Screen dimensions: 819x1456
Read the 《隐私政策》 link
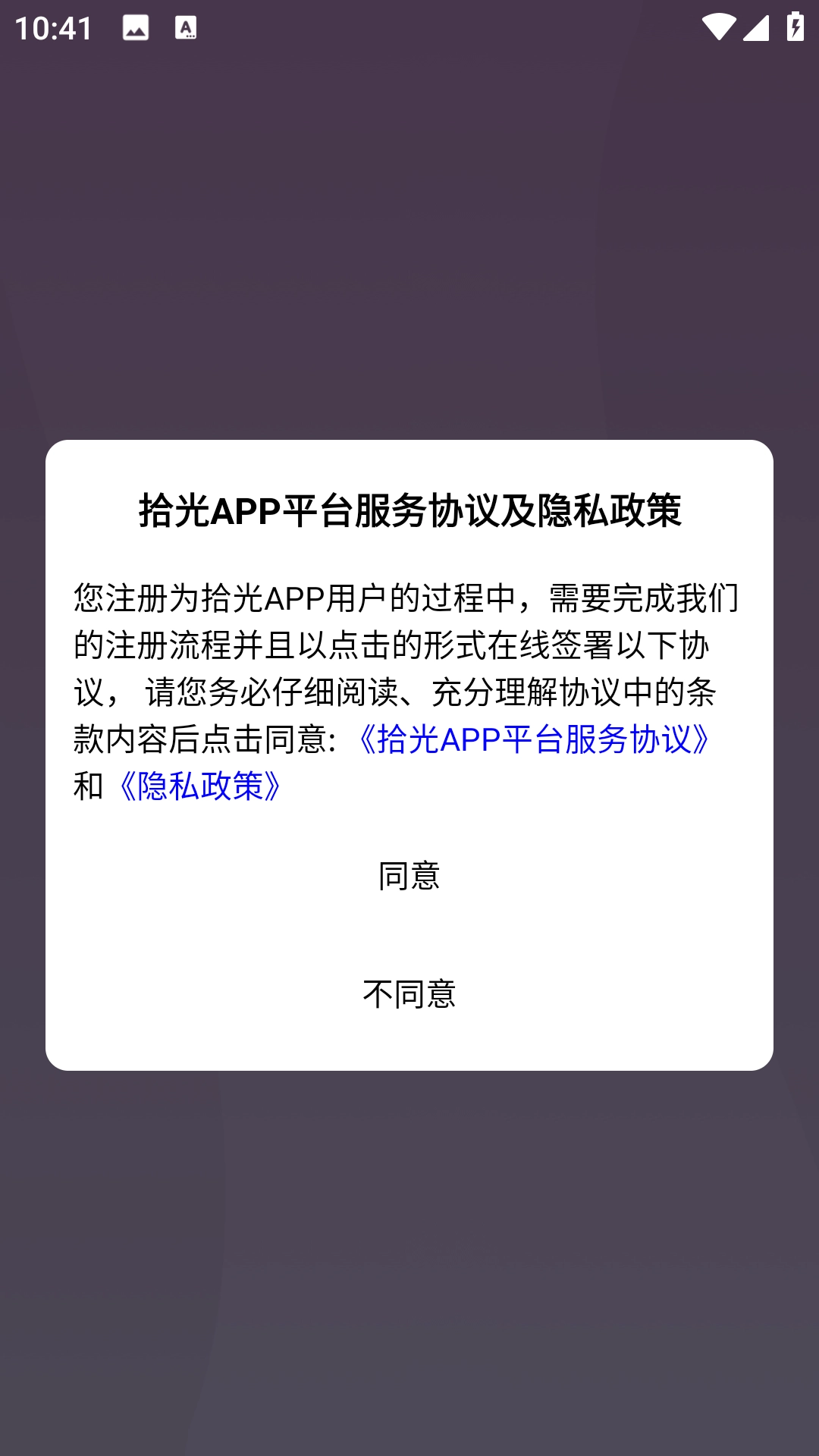pos(200,786)
